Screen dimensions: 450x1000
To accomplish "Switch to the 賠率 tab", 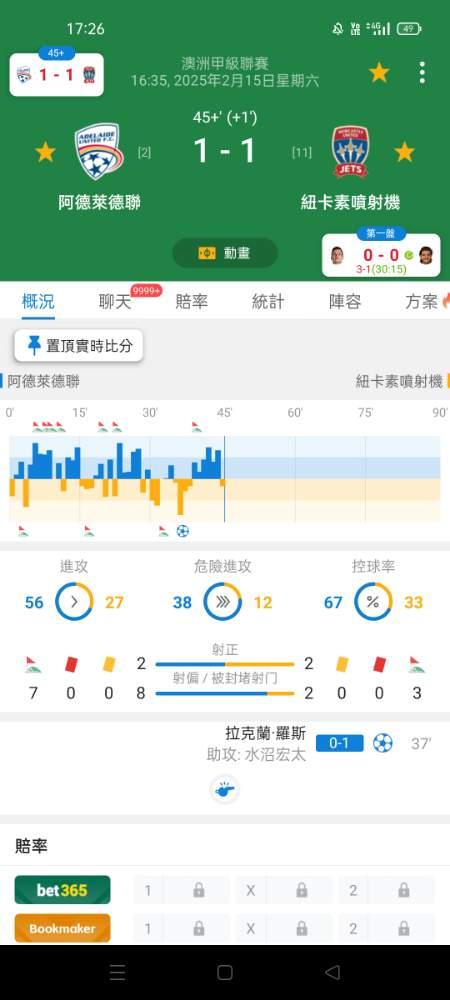I will [191, 302].
